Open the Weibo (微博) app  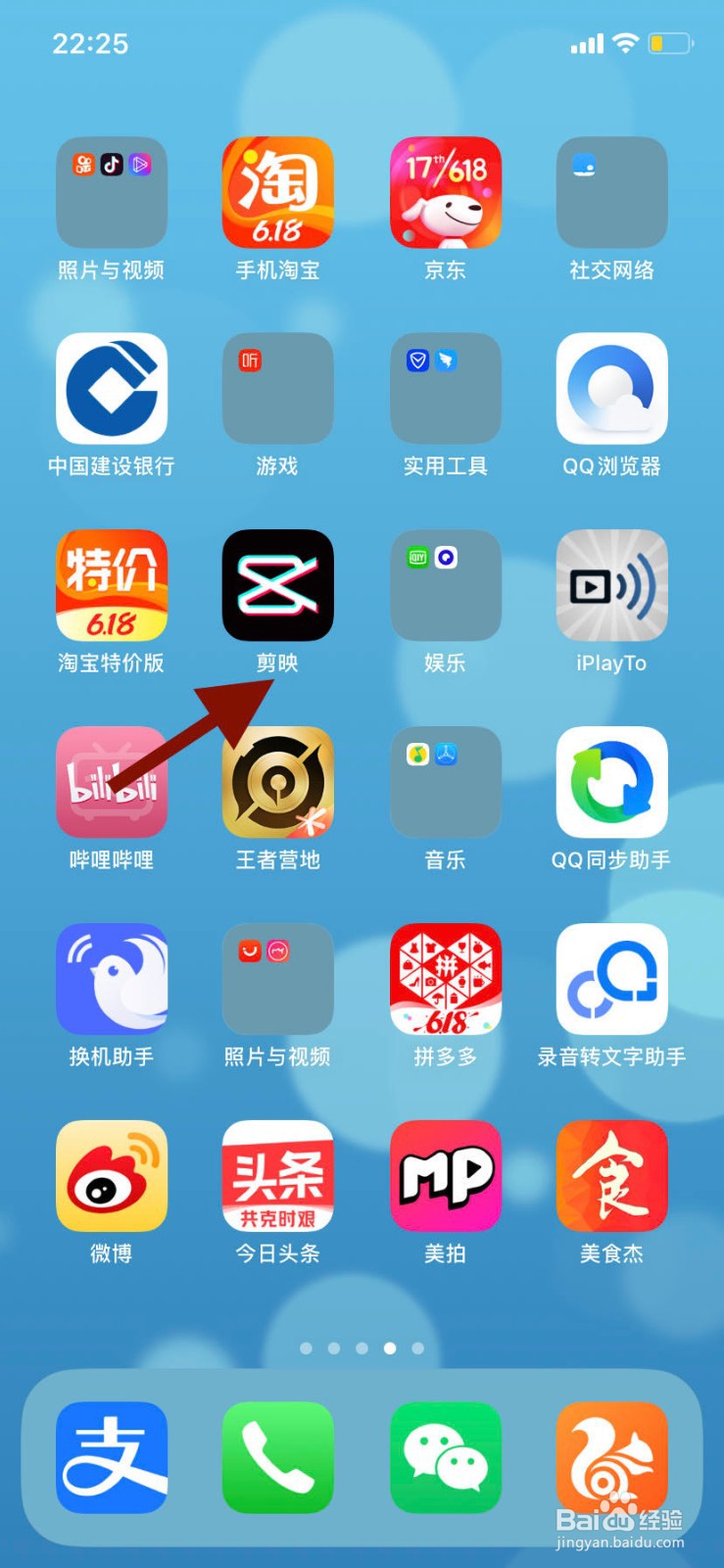pos(111,1176)
